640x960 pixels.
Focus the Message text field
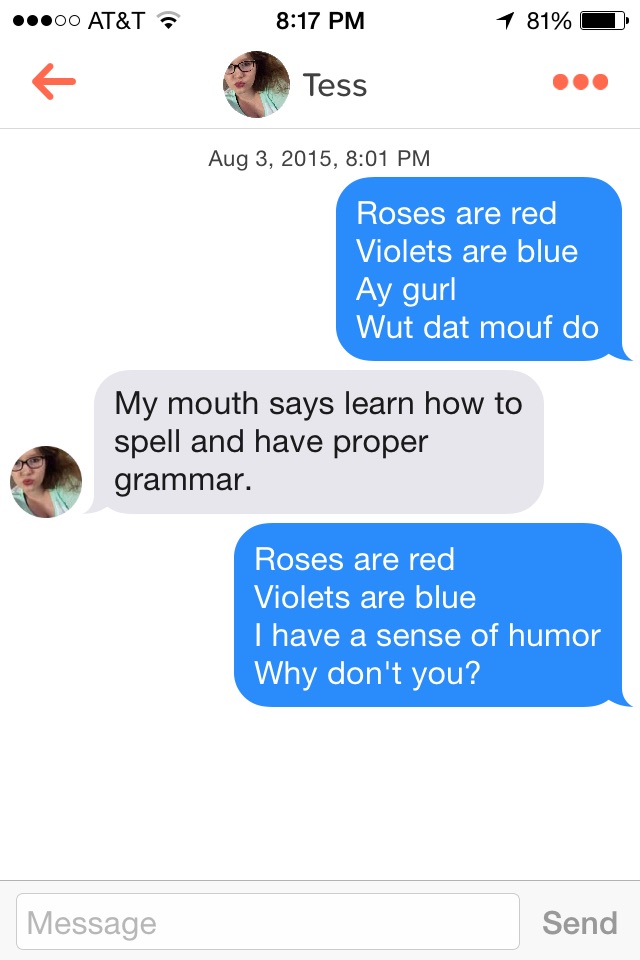tap(268, 922)
